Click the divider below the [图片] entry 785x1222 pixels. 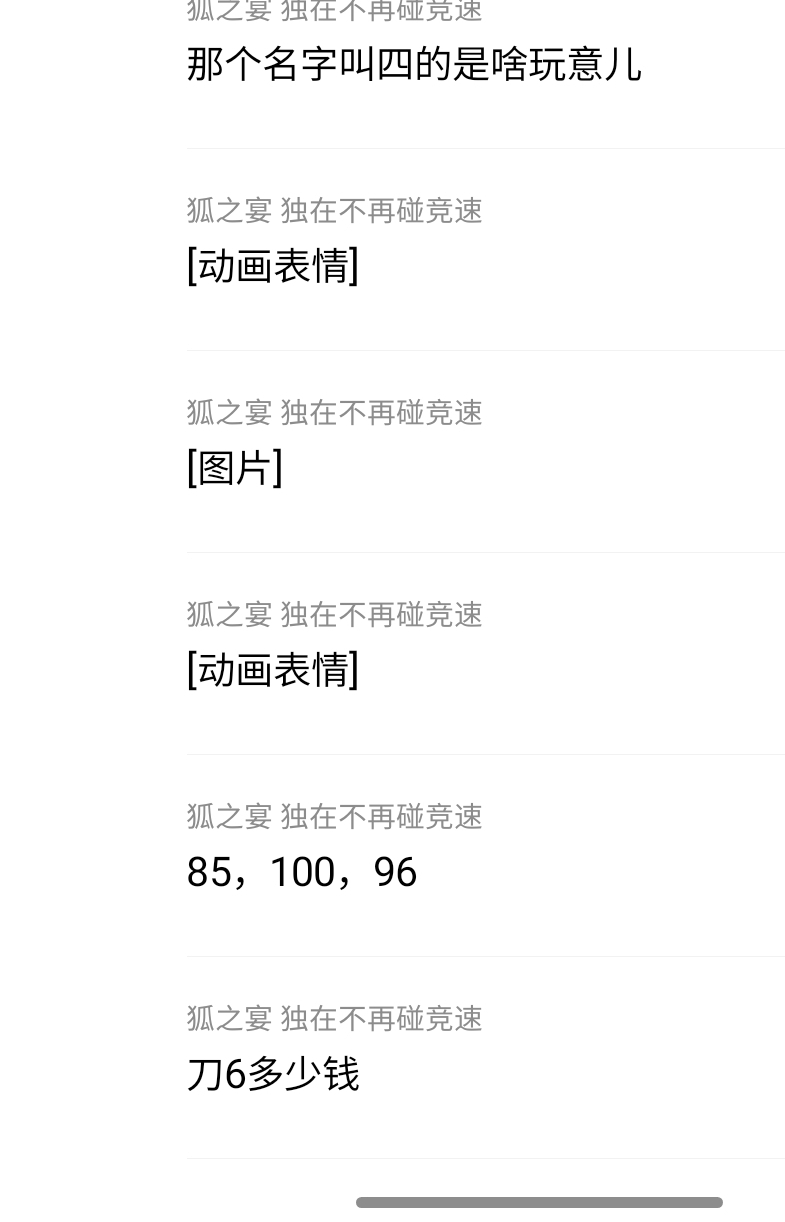pyautogui.click(x=485, y=555)
